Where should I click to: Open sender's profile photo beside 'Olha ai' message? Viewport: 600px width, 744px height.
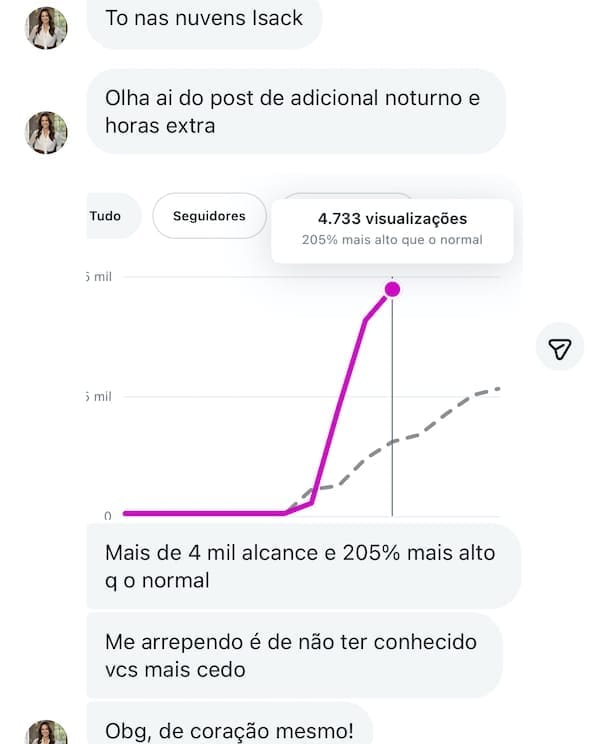[x=46, y=132]
